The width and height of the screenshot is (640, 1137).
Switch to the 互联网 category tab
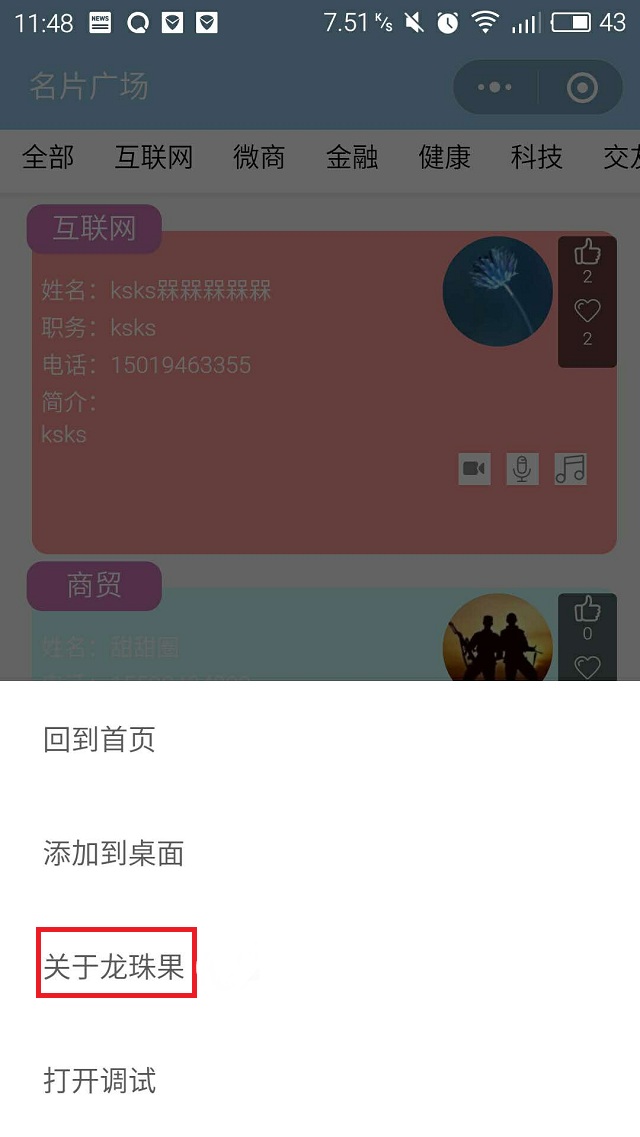pos(154,157)
